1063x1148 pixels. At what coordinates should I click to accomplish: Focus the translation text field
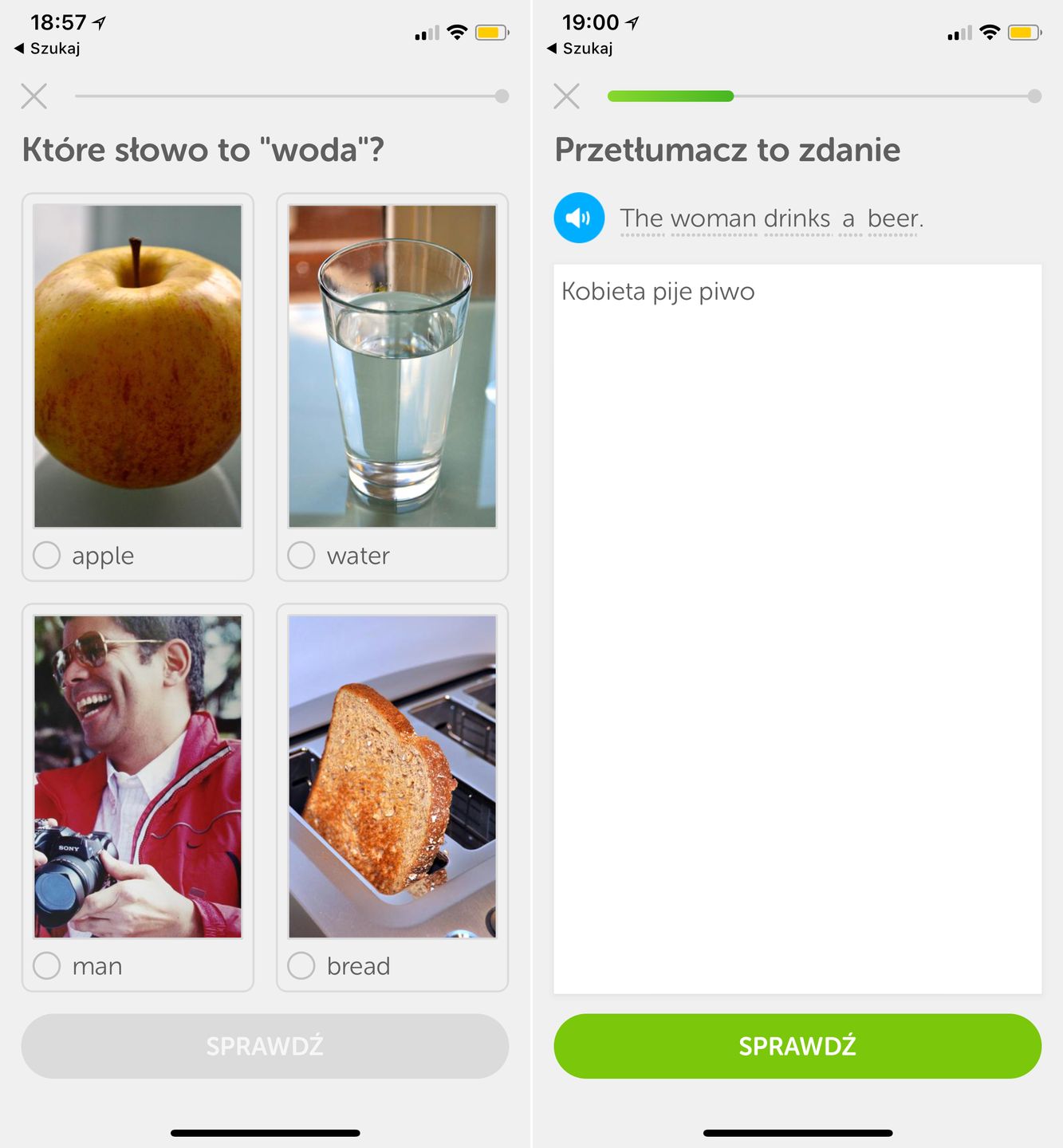coord(797,628)
